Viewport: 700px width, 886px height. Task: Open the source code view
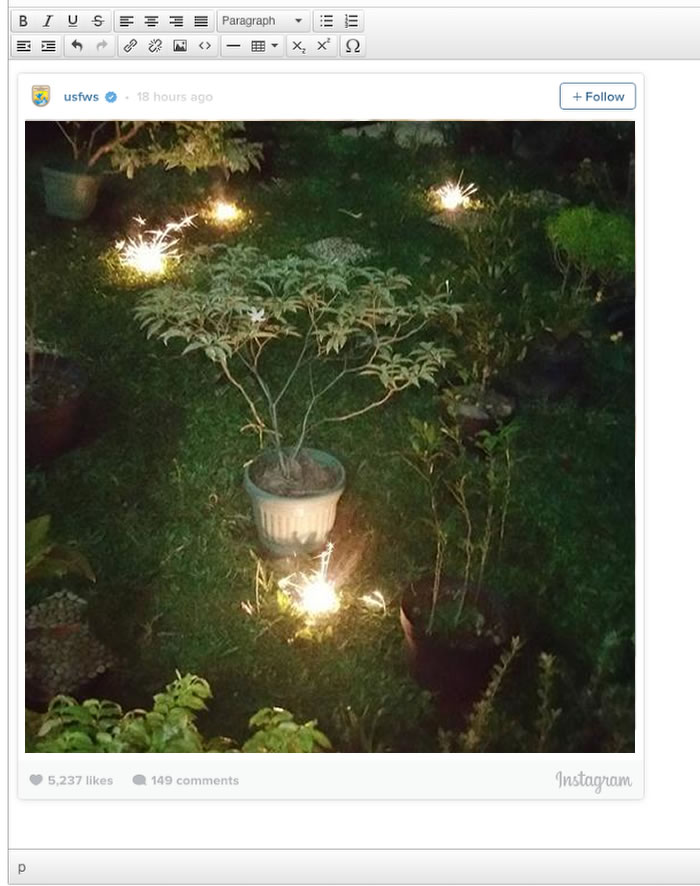pos(205,46)
